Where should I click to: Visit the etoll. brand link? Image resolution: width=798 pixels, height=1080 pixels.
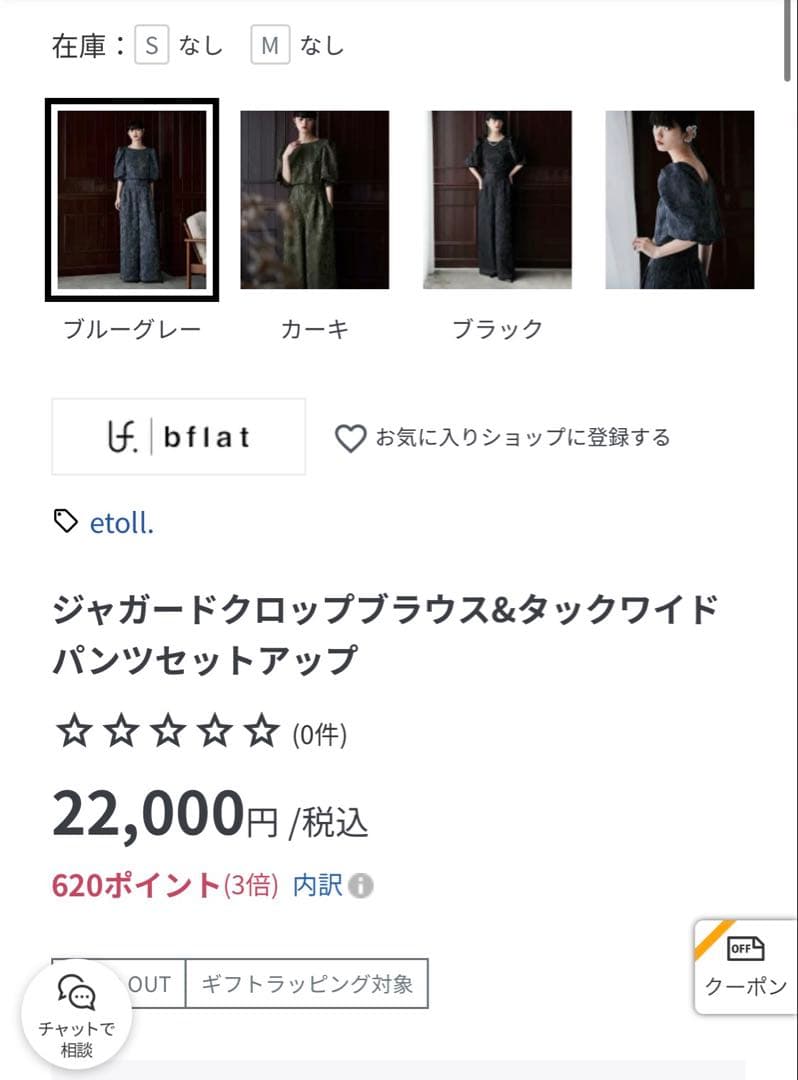click(x=121, y=522)
